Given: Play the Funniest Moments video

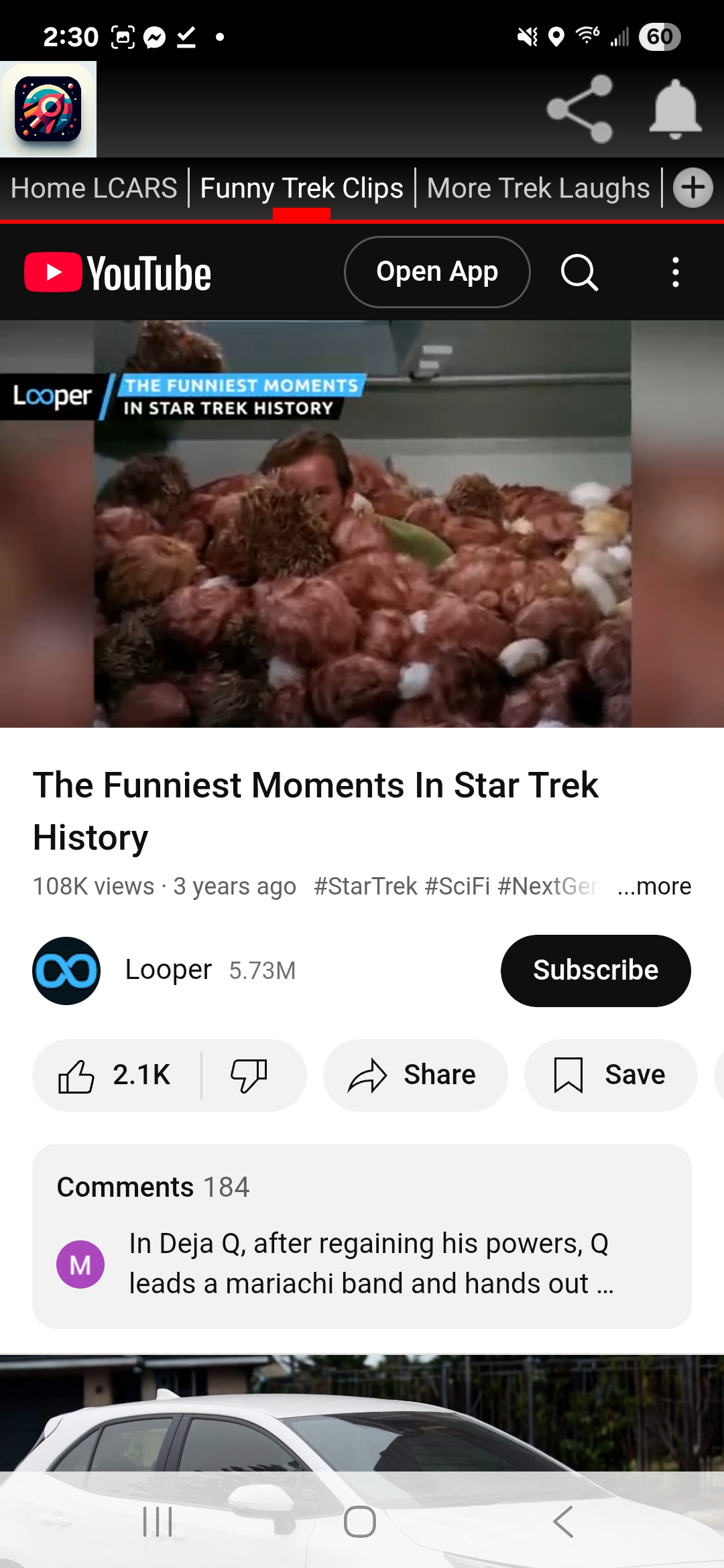Looking at the screenshot, I should [362, 524].
